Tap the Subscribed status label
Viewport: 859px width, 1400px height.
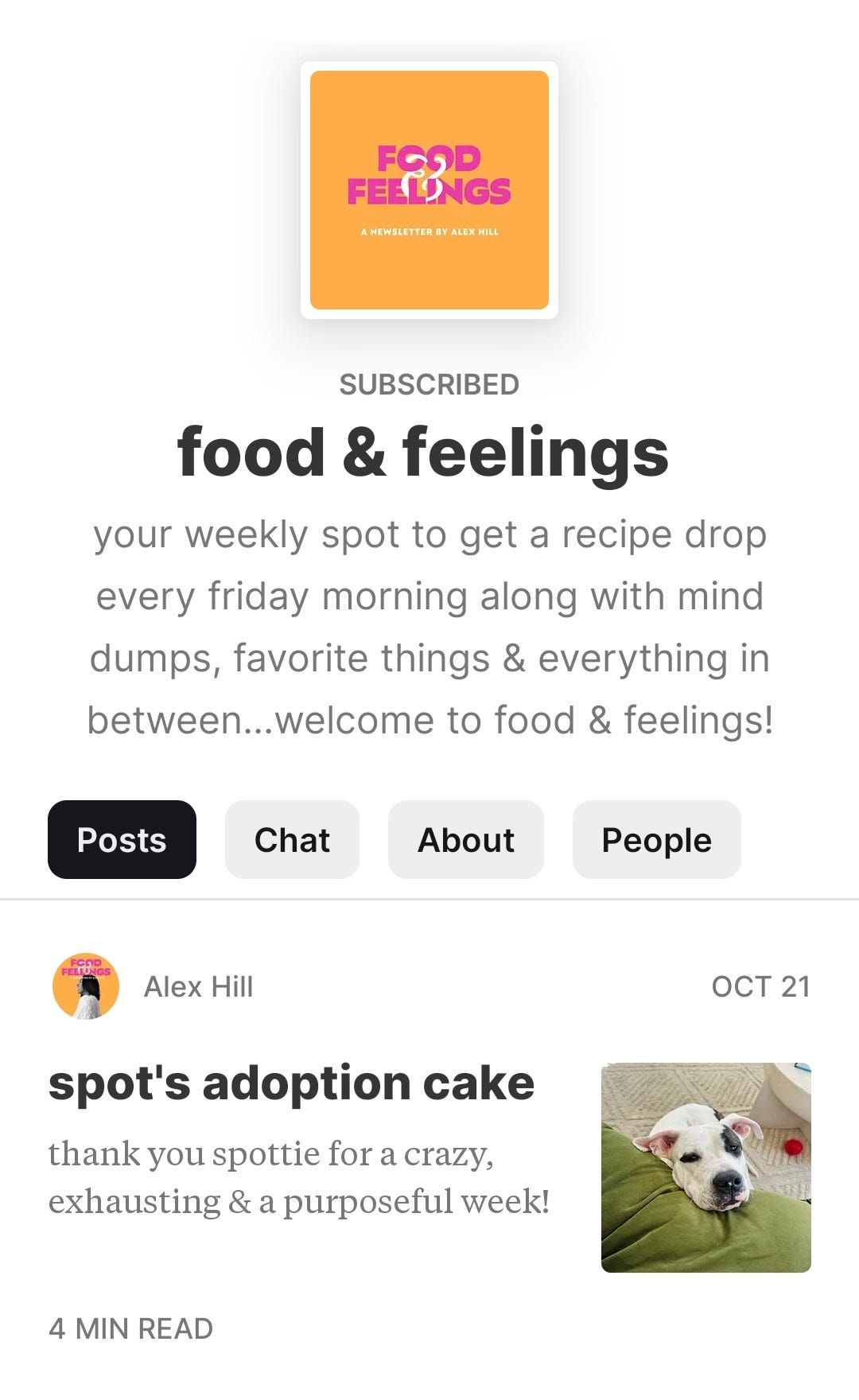[429, 384]
